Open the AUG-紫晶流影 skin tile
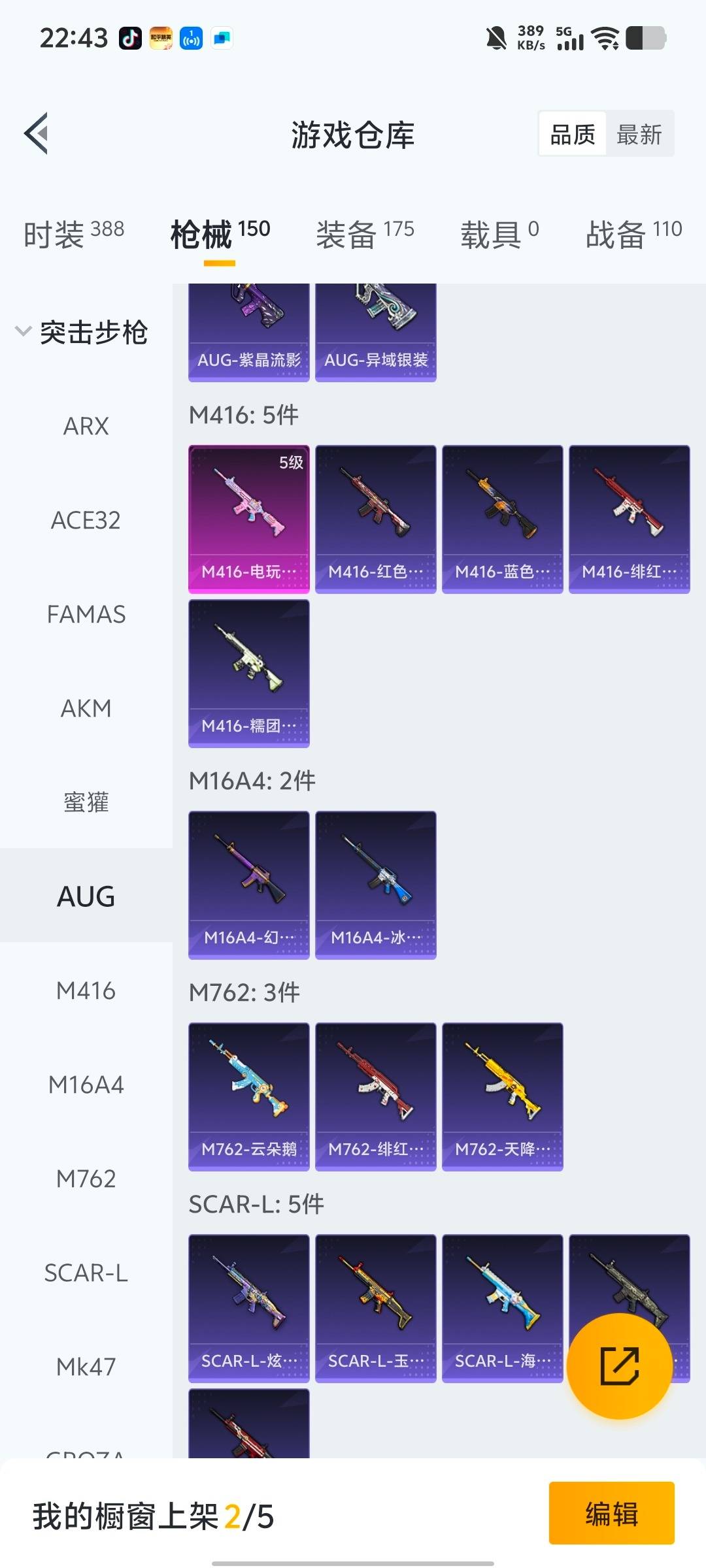The image size is (706, 1568). click(248, 332)
